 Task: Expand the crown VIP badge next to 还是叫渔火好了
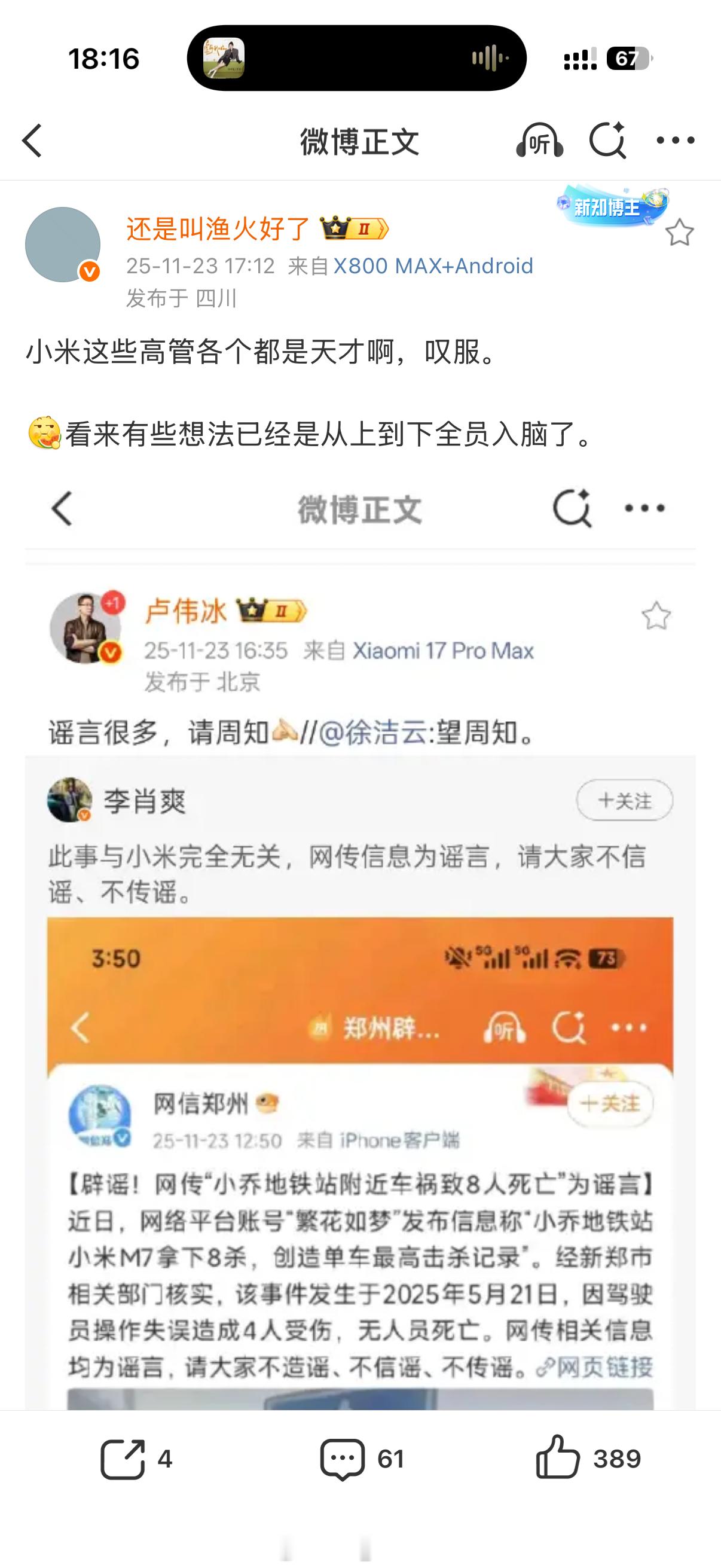pos(353,228)
